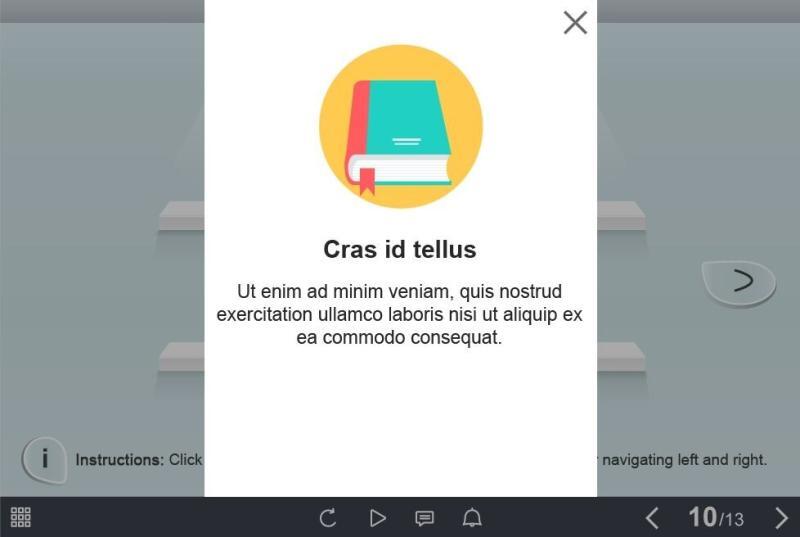Replay the current slide
Screen dimensions: 800x537
pos(327,518)
